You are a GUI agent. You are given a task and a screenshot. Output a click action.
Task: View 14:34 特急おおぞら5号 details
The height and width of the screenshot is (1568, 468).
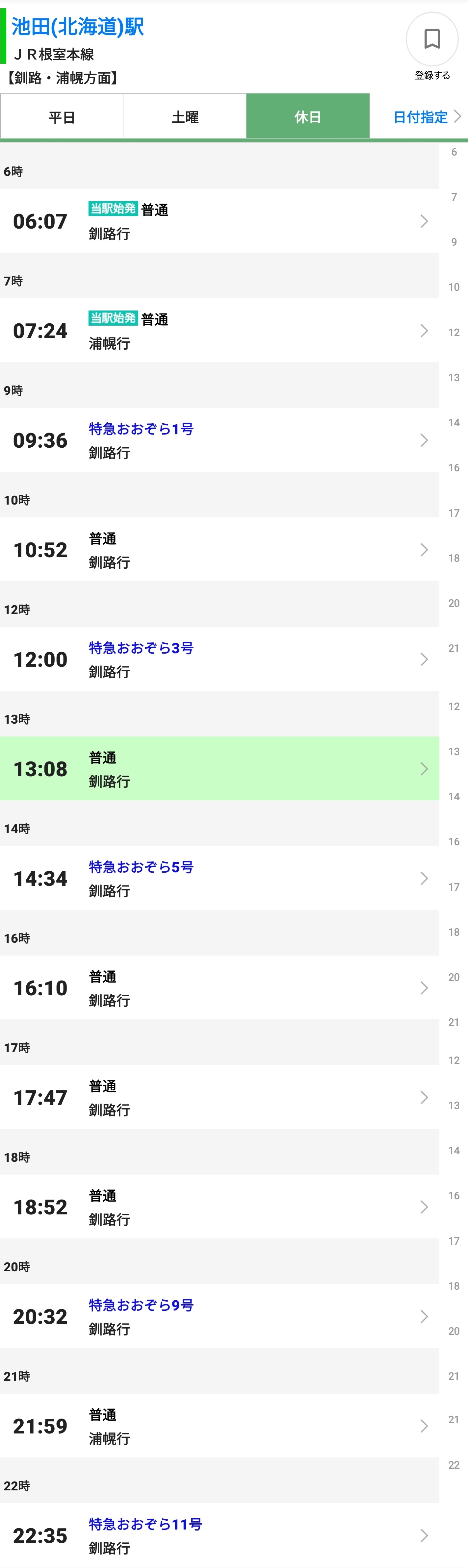220,878
